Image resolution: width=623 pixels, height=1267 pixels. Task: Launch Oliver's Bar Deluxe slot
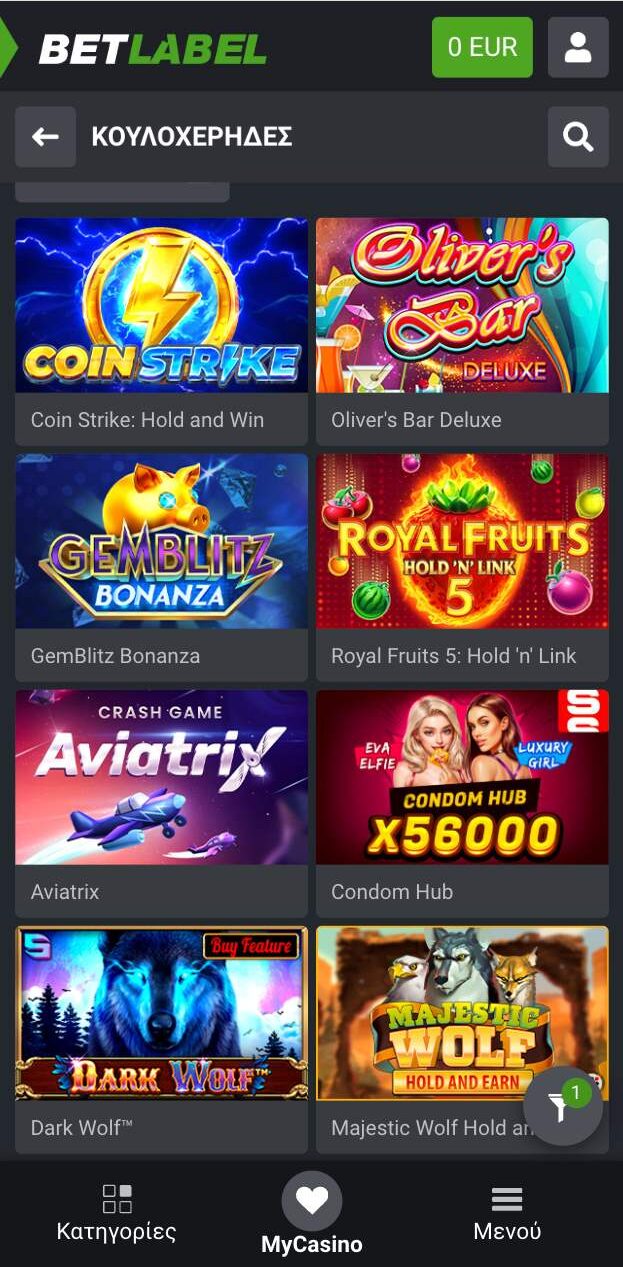click(x=462, y=306)
